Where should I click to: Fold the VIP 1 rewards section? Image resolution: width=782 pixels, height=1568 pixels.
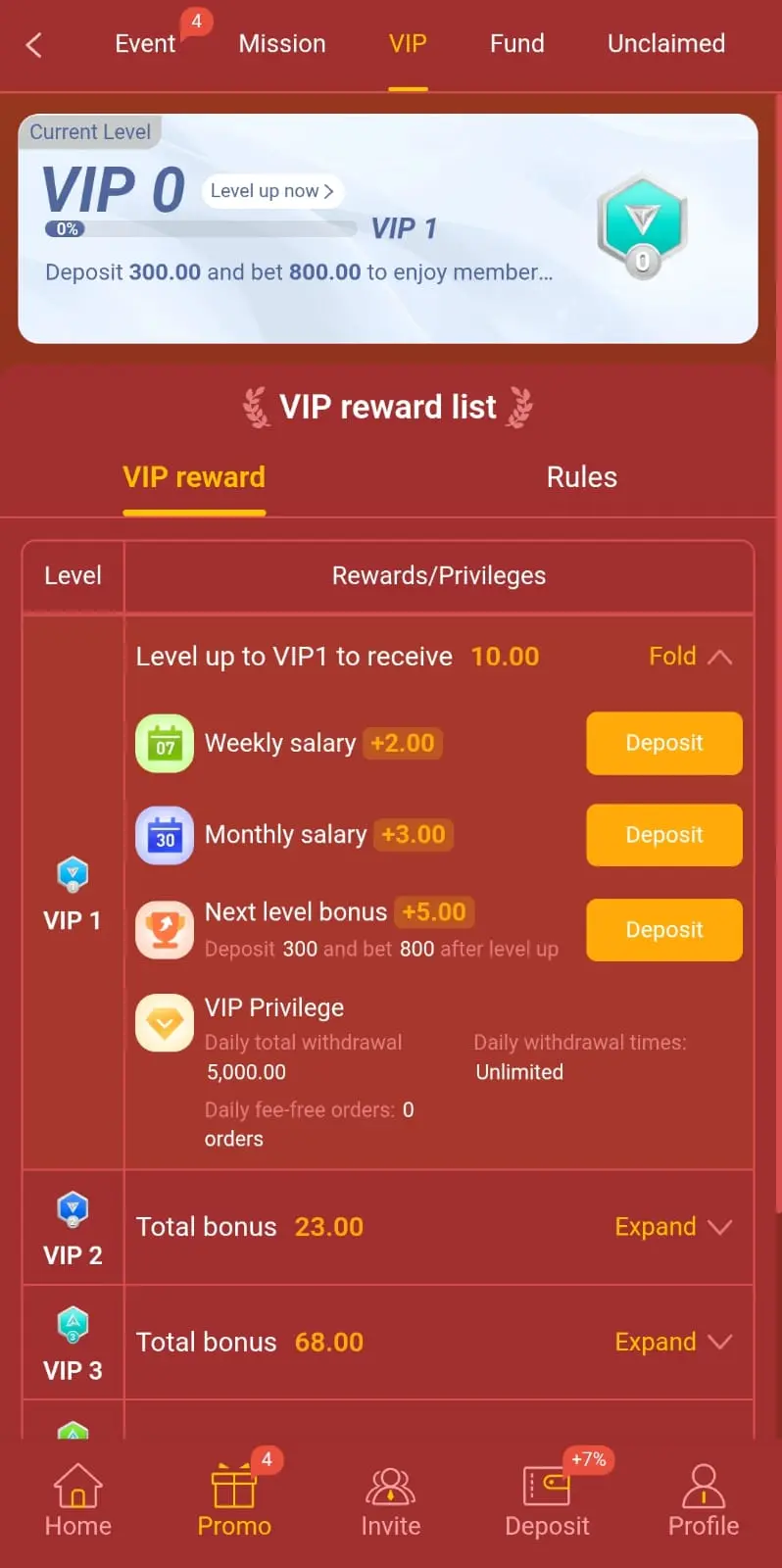[691, 657]
